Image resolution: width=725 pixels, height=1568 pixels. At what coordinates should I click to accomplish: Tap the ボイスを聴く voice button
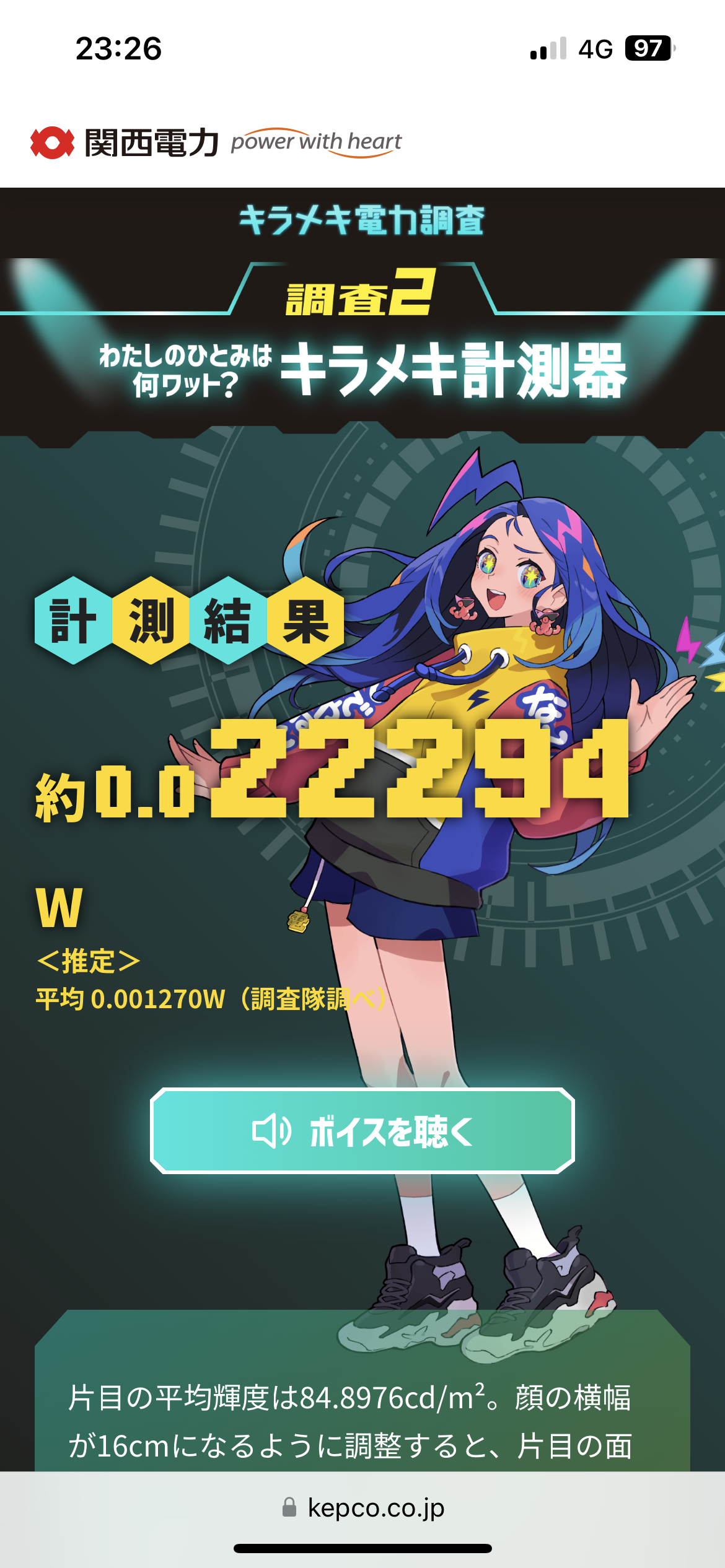click(x=362, y=1131)
